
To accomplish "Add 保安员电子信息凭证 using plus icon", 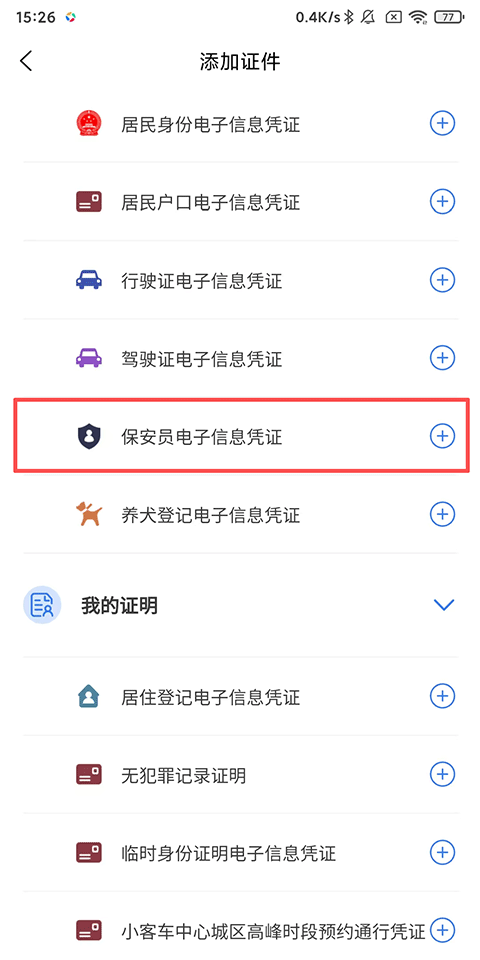I will pos(442,436).
